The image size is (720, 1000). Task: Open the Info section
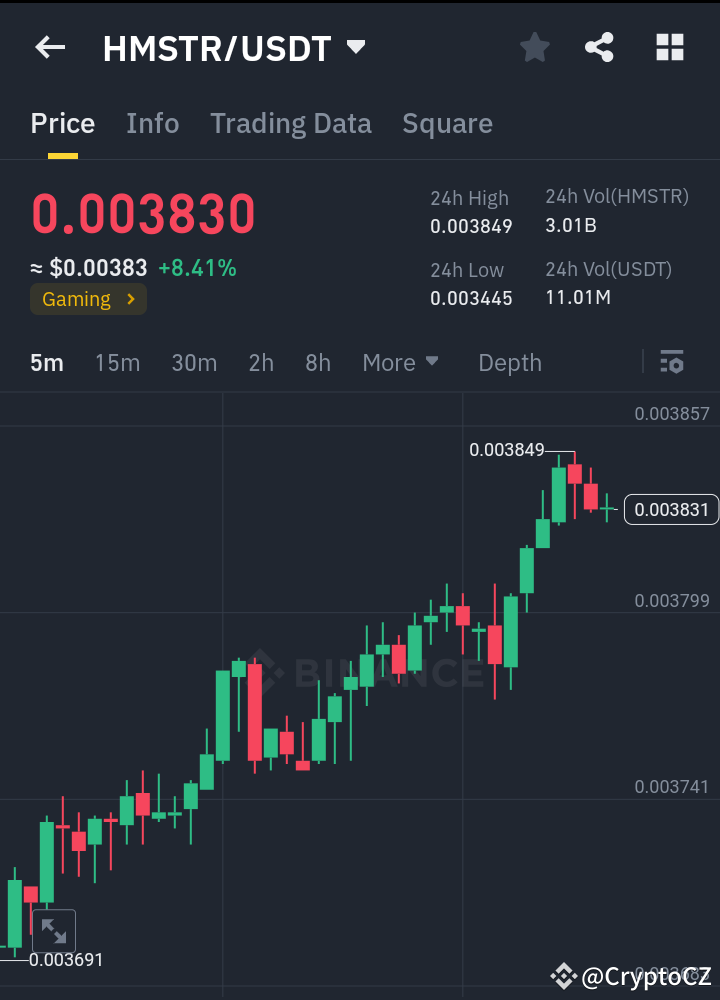click(152, 123)
